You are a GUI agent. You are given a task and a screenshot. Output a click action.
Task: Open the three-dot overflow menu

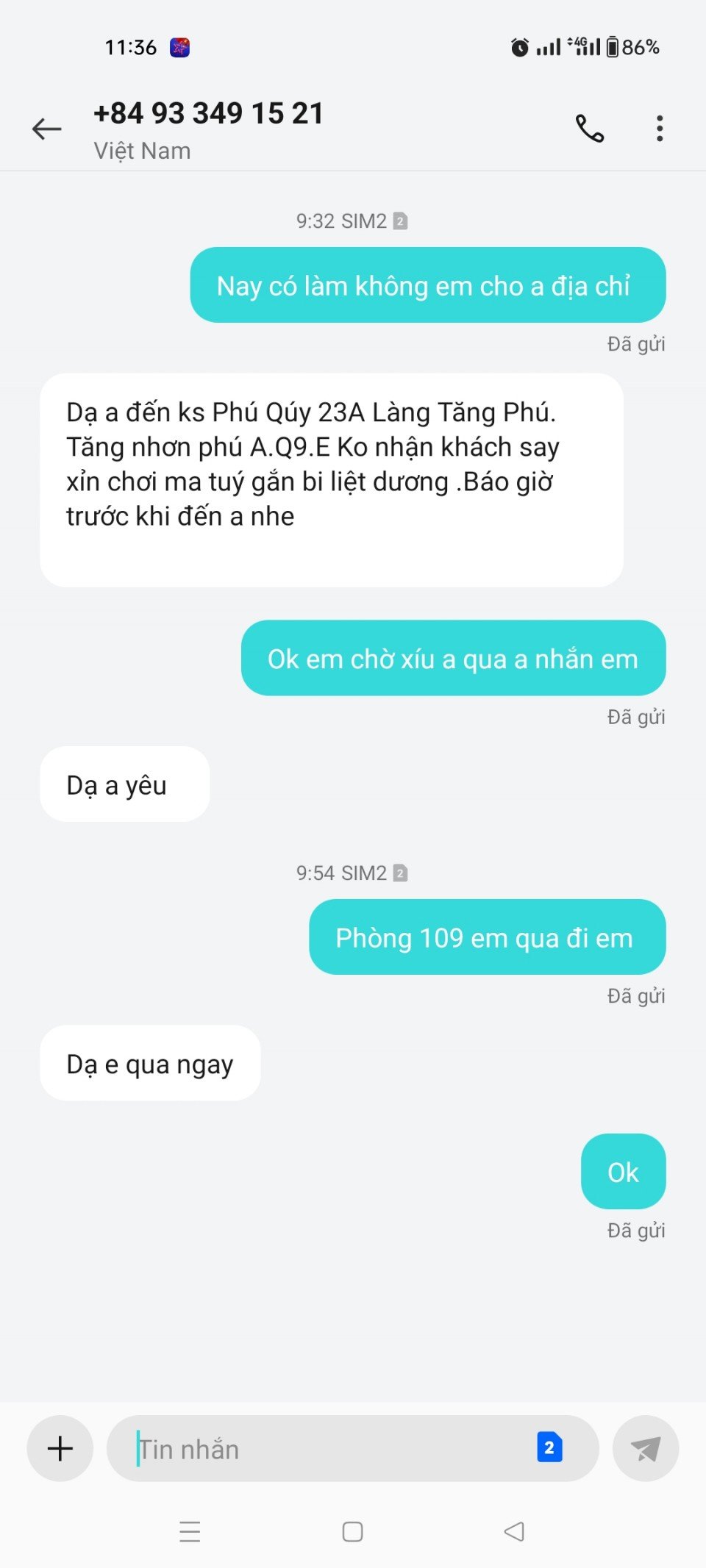coord(660,129)
